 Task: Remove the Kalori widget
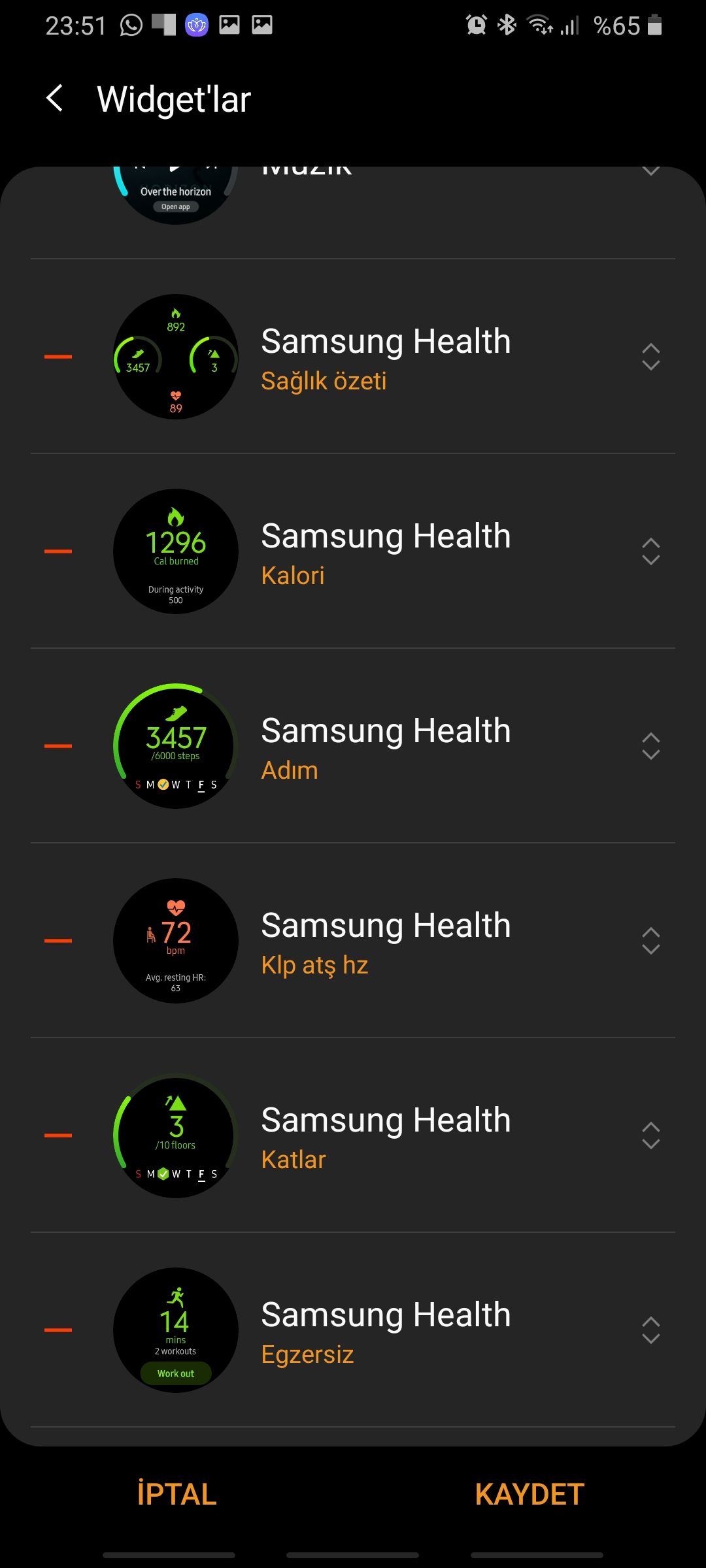58,551
